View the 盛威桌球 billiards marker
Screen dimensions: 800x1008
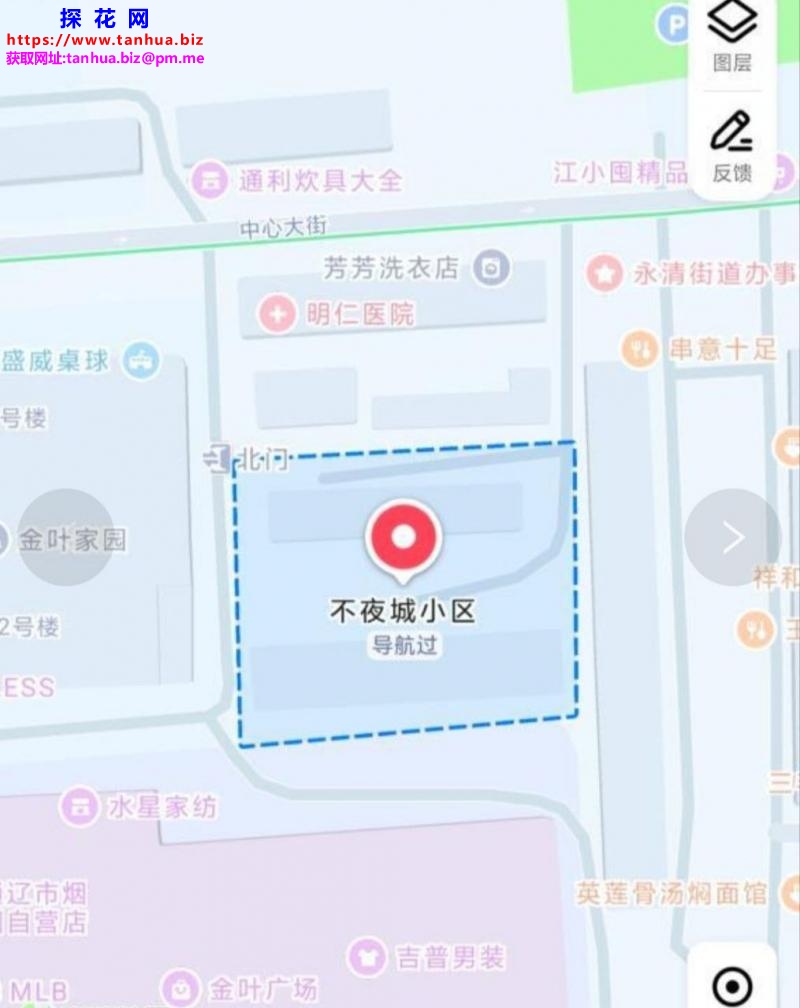(141, 361)
